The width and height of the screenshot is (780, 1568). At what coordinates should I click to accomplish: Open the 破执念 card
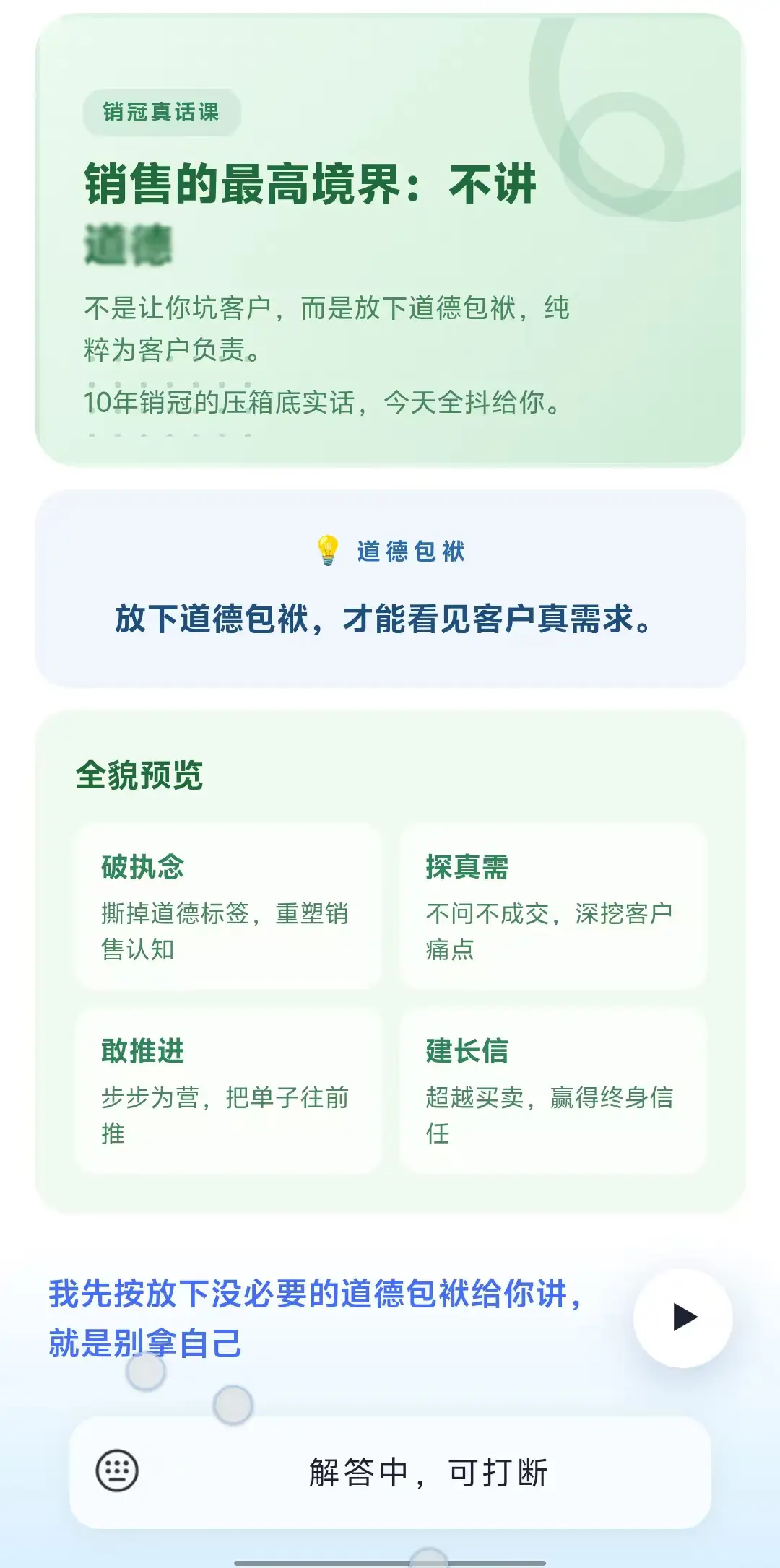tap(228, 906)
